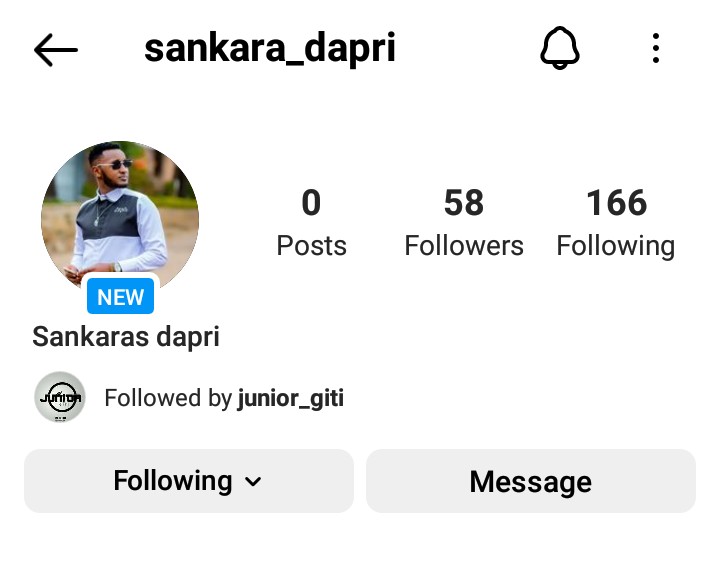
Task: Go back using the arrow icon
Action: pyautogui.click(x=56, y=50)
